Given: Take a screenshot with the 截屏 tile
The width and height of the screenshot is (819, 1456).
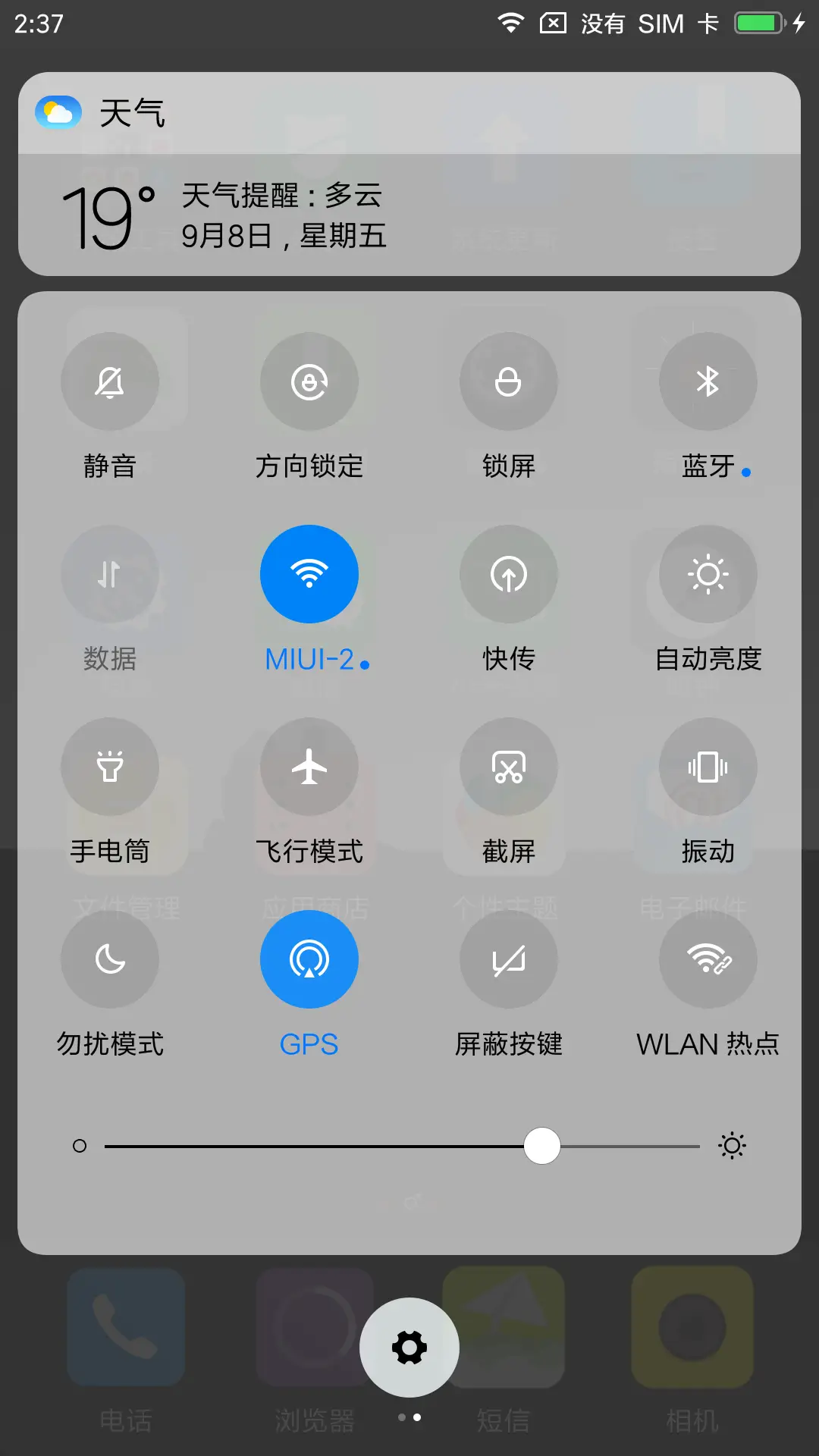Looking at the screenshot, I should click(508, 767).
